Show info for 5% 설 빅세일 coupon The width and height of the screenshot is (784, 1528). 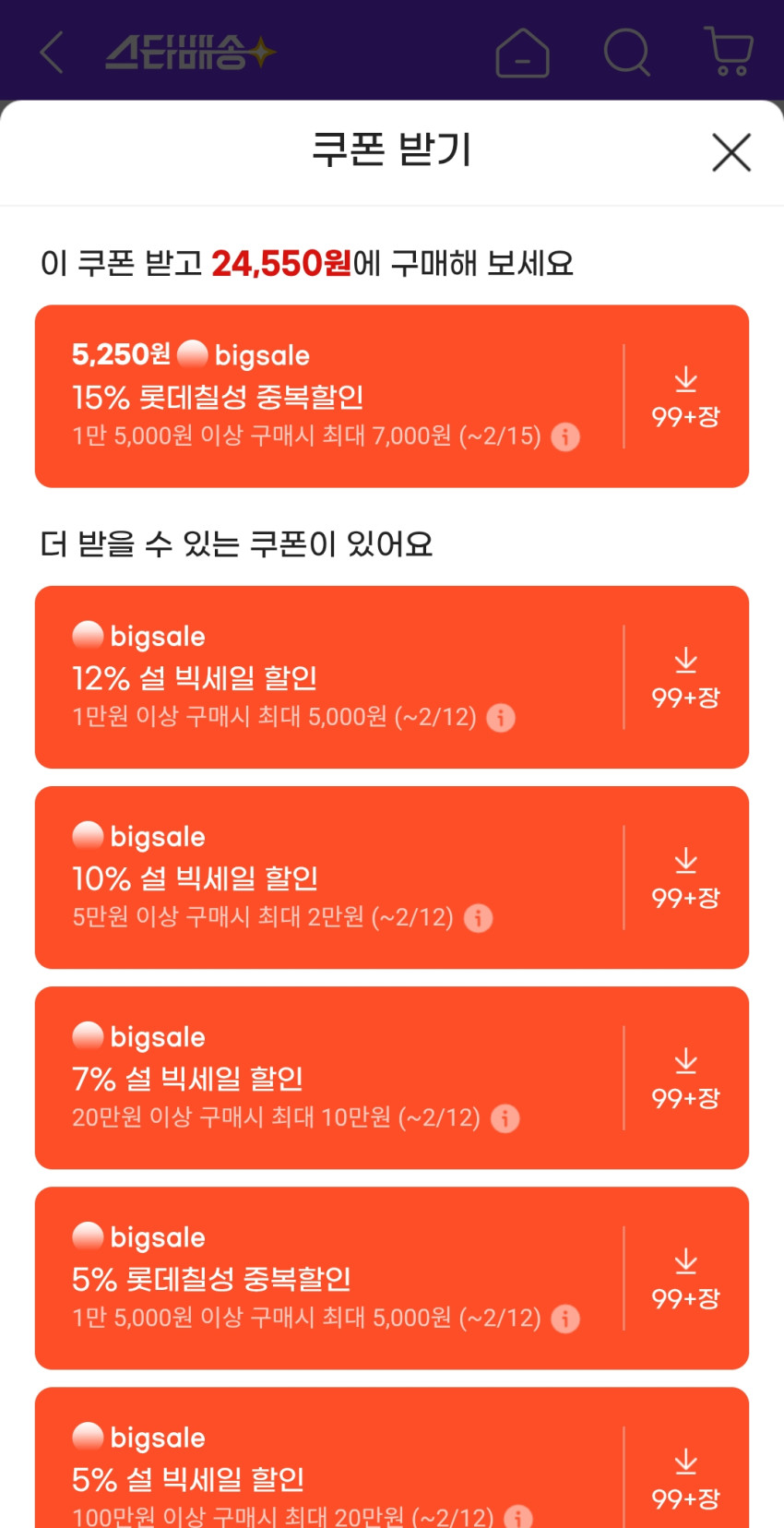518,1516
